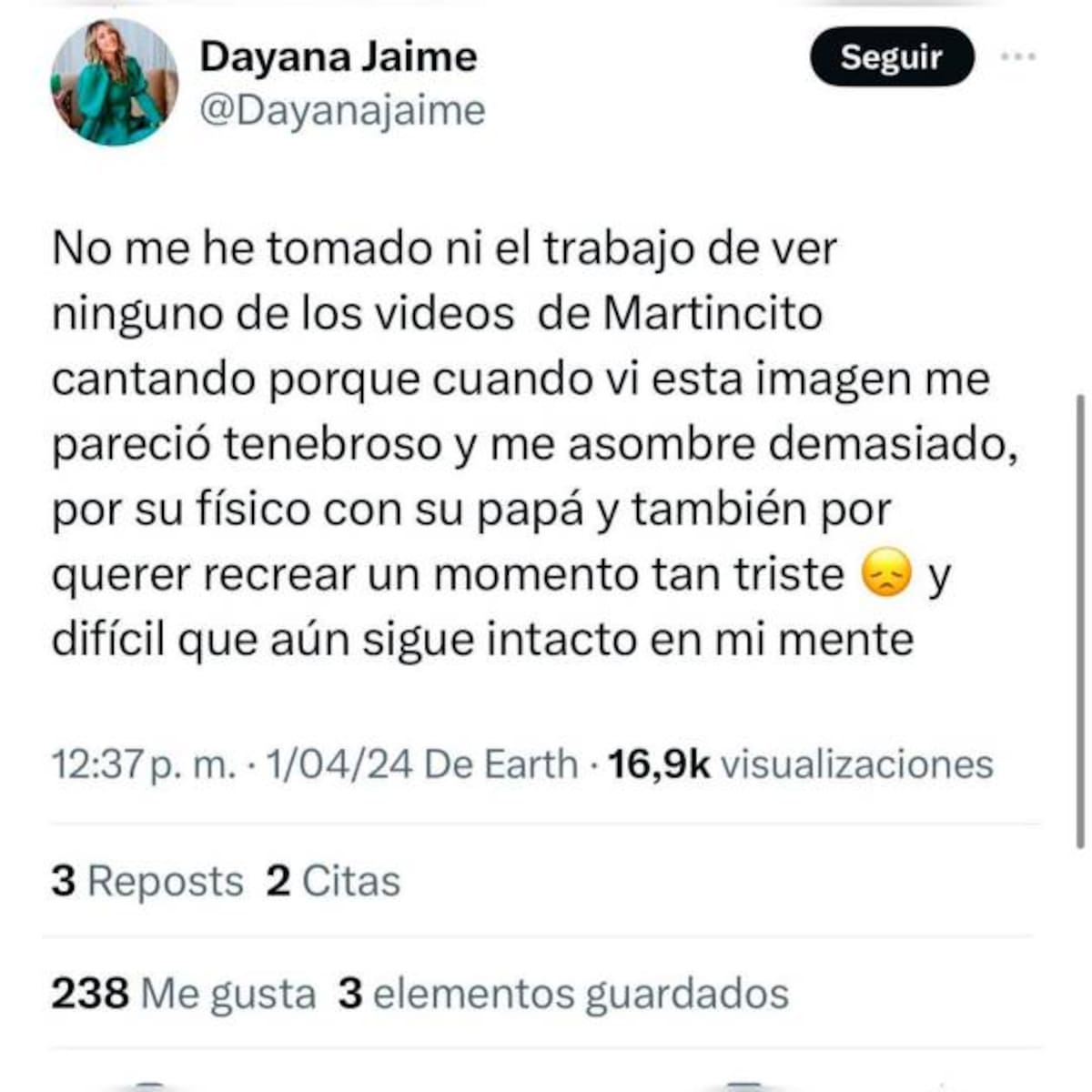This screenshot has height=1092, width=1092.
Task: Open the @Dayanajaime profile handle
Action: [x=342, y=111]
